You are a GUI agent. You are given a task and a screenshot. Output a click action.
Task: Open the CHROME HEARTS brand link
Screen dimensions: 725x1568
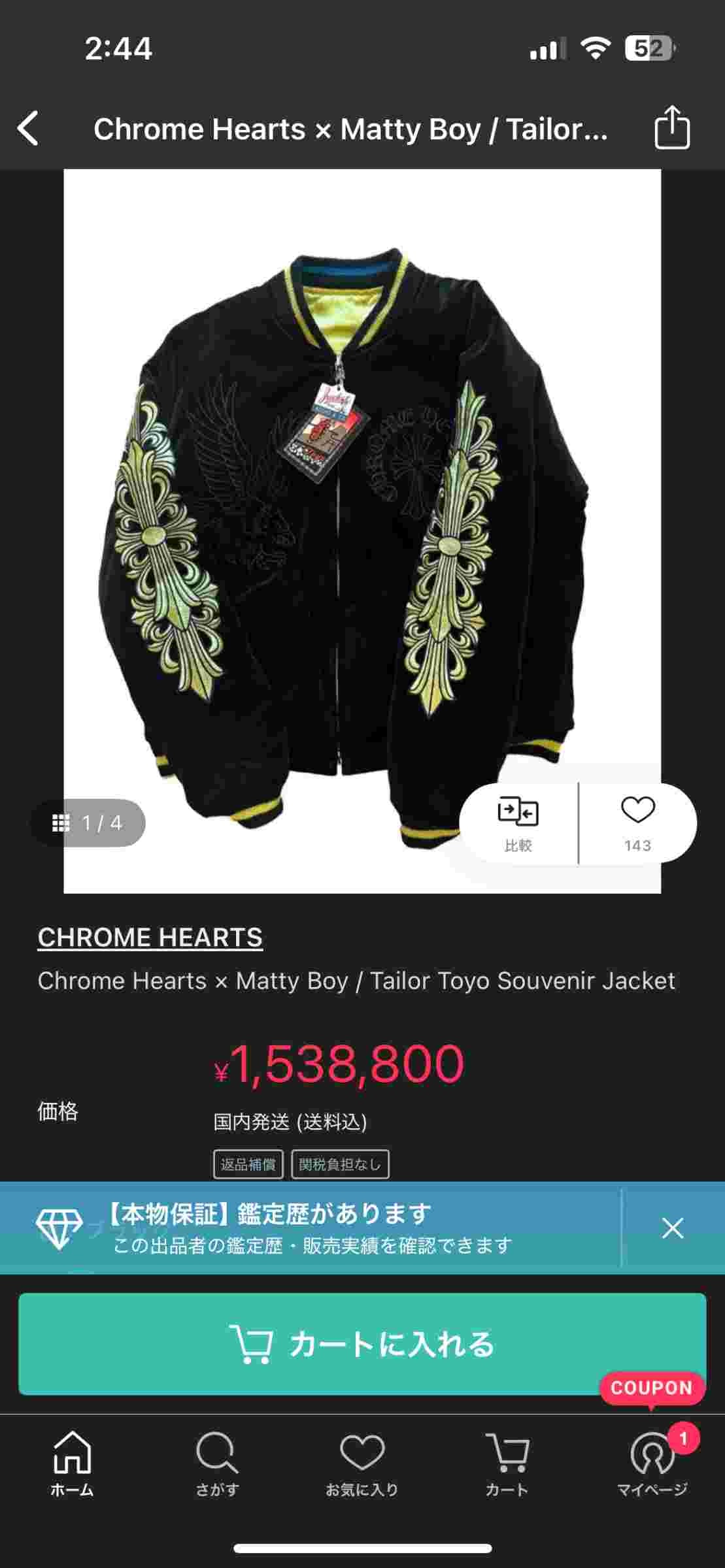[150, 937]
